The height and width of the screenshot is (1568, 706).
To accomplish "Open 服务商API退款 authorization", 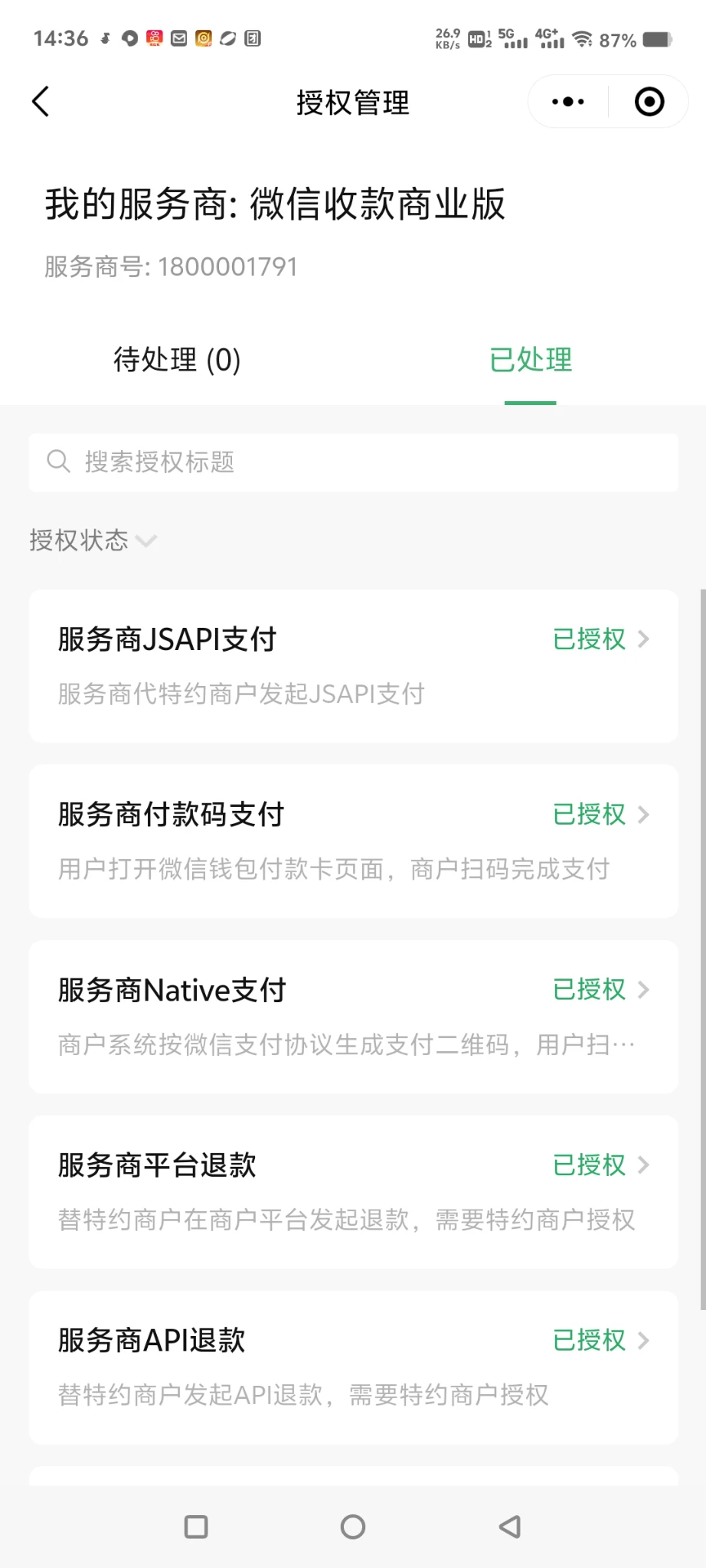I will click(x=353, y=1367).
